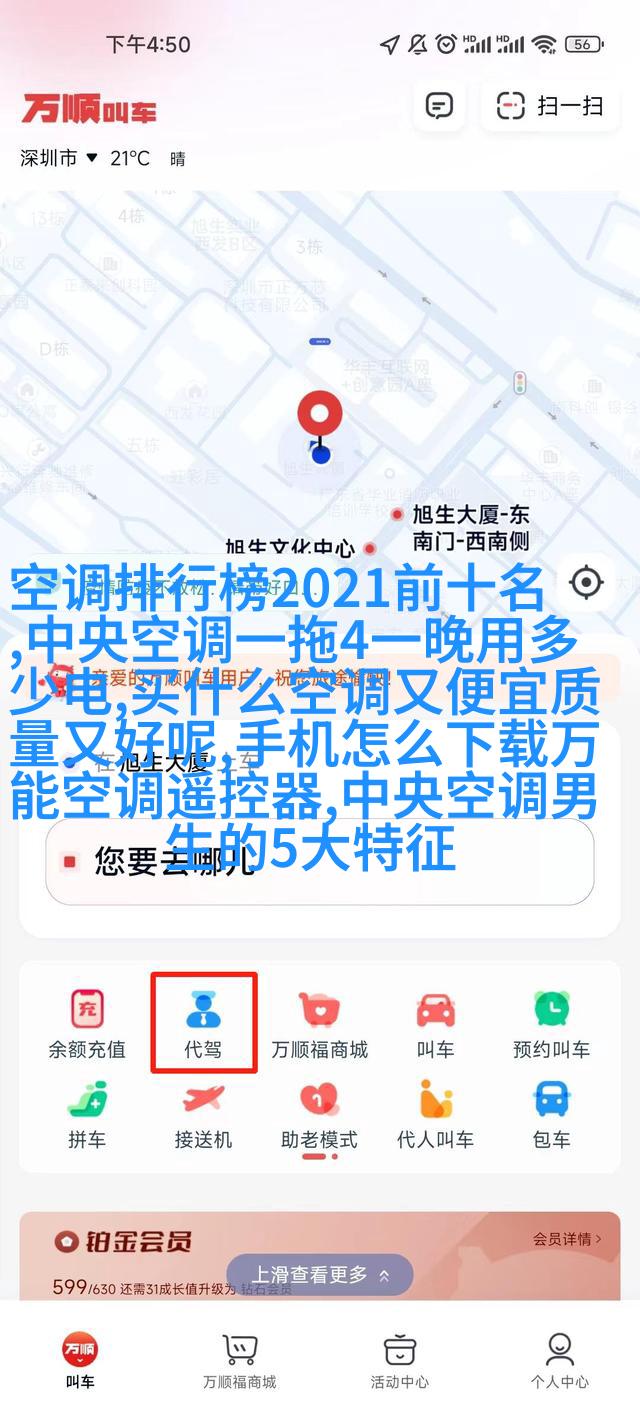
Task: Tap the 上滑查看更多 pill
Action: coord(319,1275)
